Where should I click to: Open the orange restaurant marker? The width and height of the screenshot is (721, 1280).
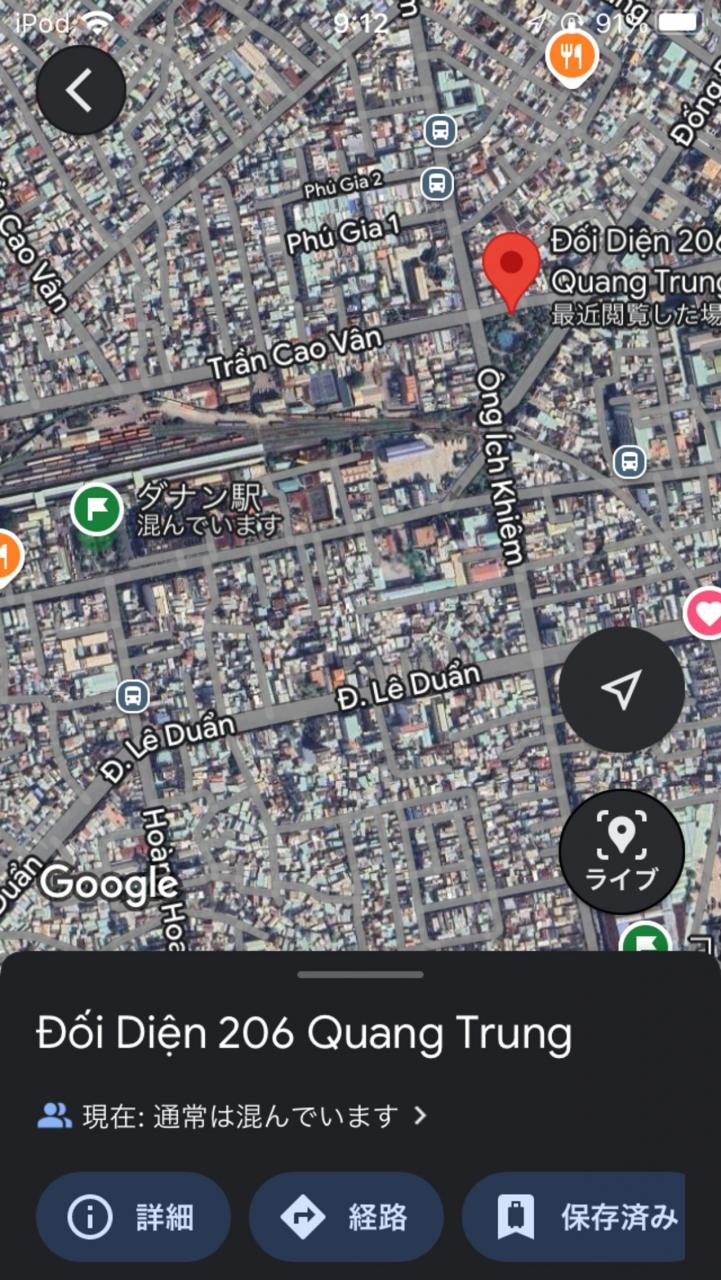pyautogui.click(x=572, y=56)
